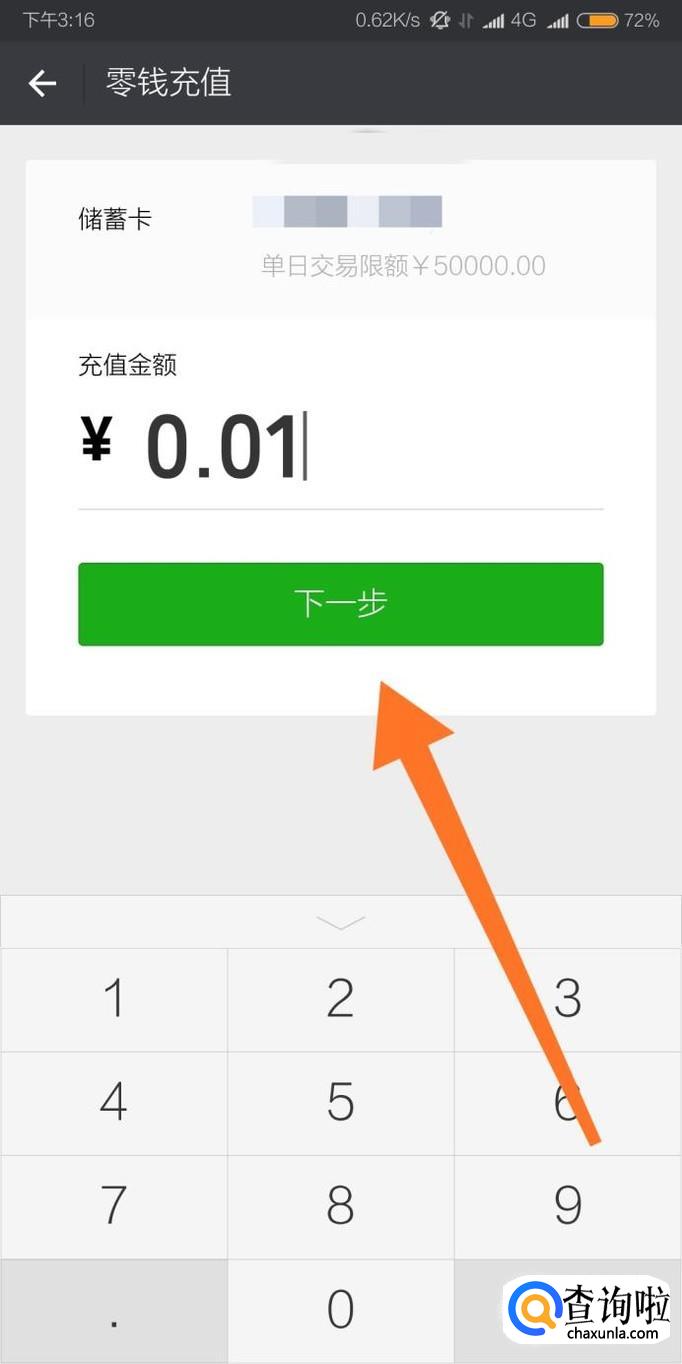Go back from 零钱充值 screen
The height and width of the screenshot is (1364, 682).
click(42, 83)
